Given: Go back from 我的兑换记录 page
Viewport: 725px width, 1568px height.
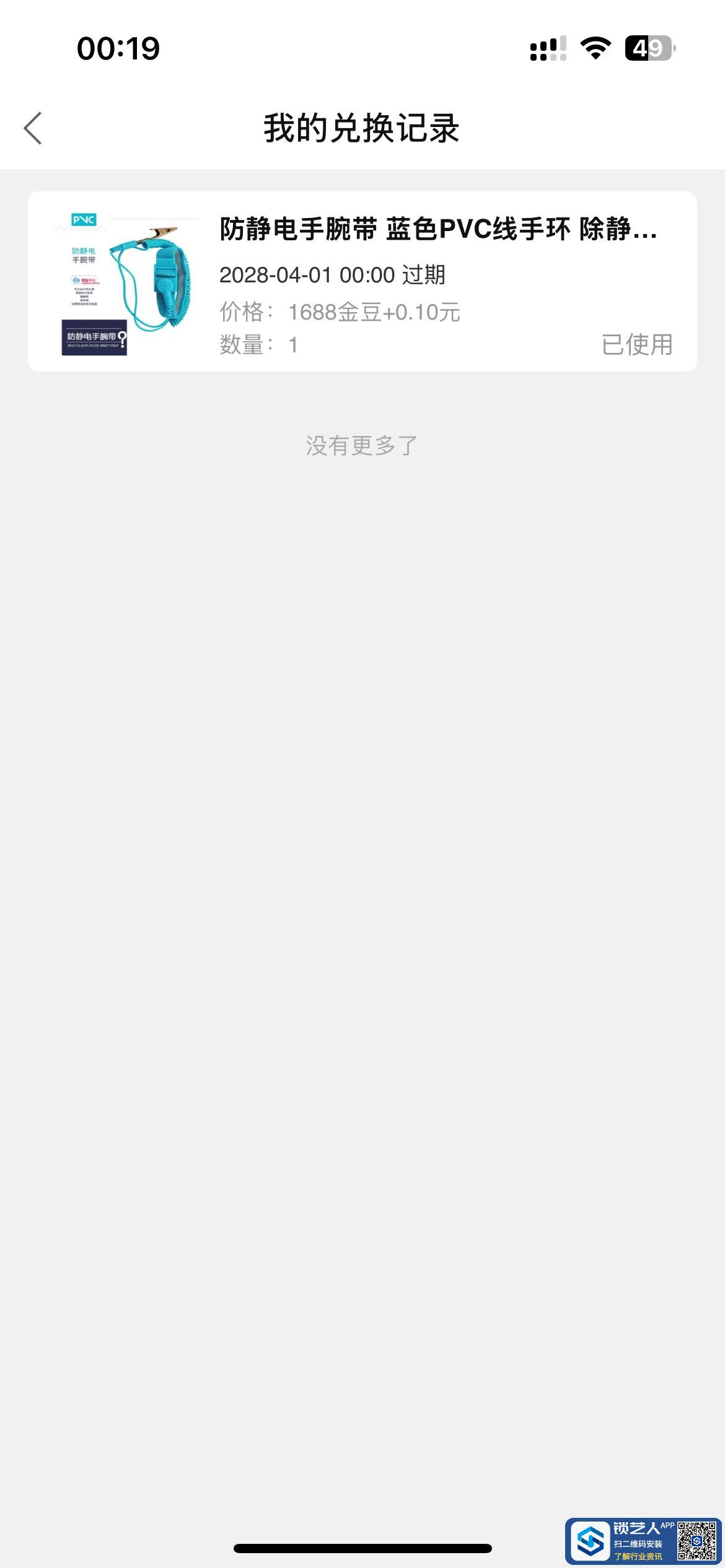Looking at the screenshot, I should (x=33, y=128).
